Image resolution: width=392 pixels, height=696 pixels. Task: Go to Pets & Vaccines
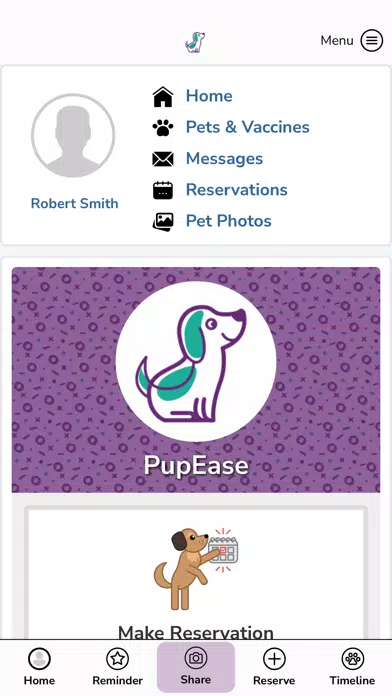coord(247,127)
